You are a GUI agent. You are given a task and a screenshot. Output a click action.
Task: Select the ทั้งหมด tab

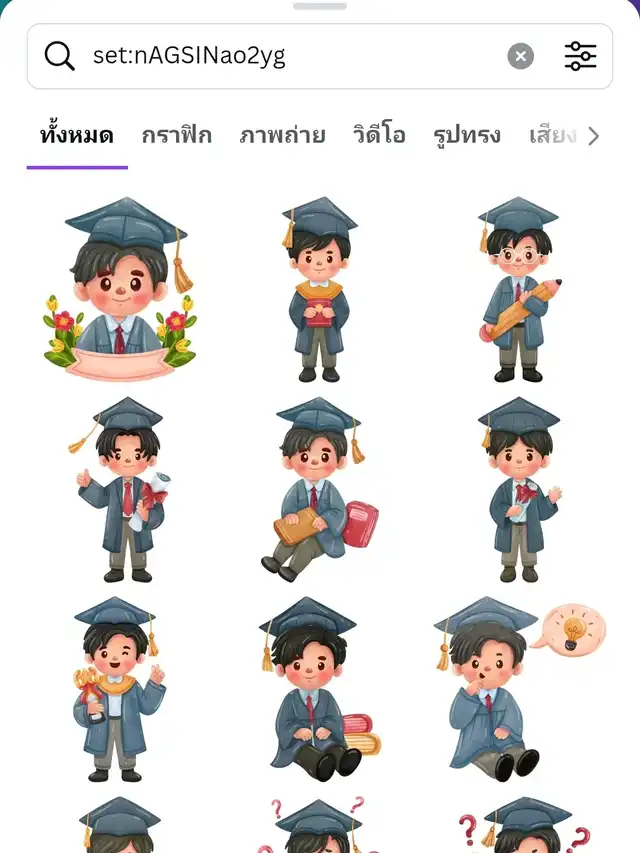coord(77,136)
